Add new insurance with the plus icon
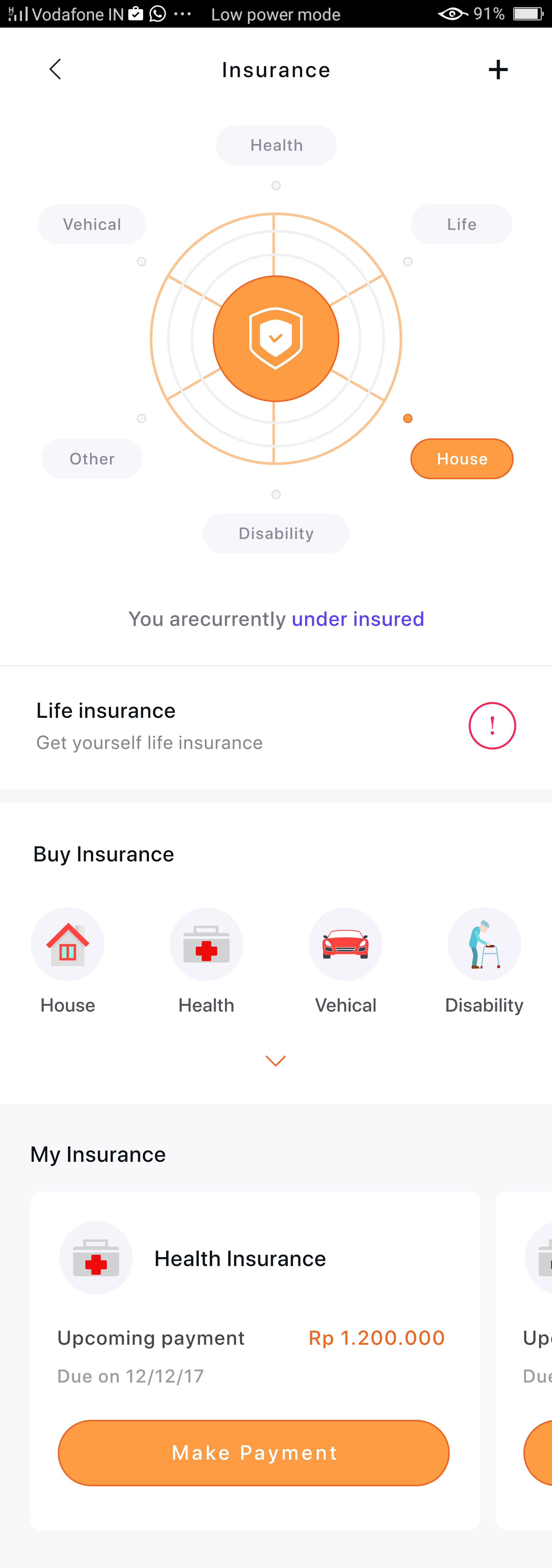This screenshot has width=552, height=1568. pyautogui.click(x=498, y=69)
